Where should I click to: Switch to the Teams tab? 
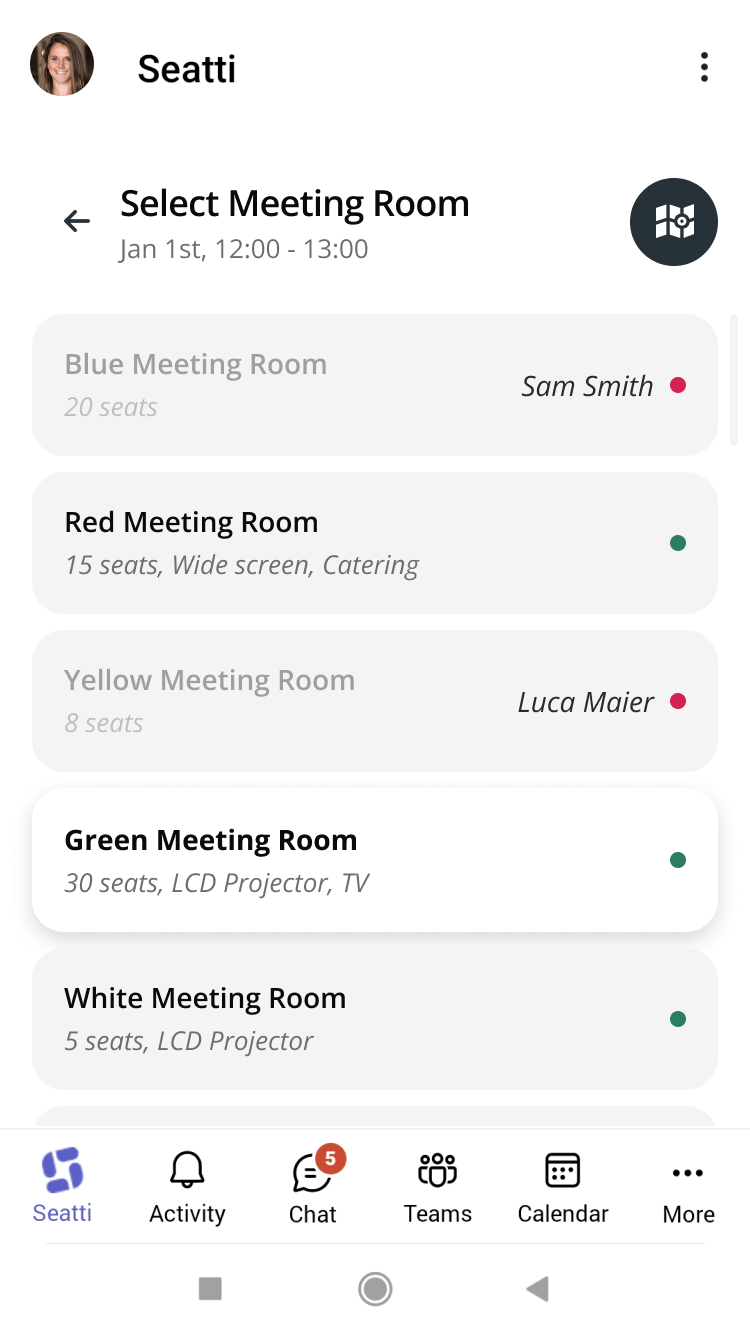(x=438, y=1186)
